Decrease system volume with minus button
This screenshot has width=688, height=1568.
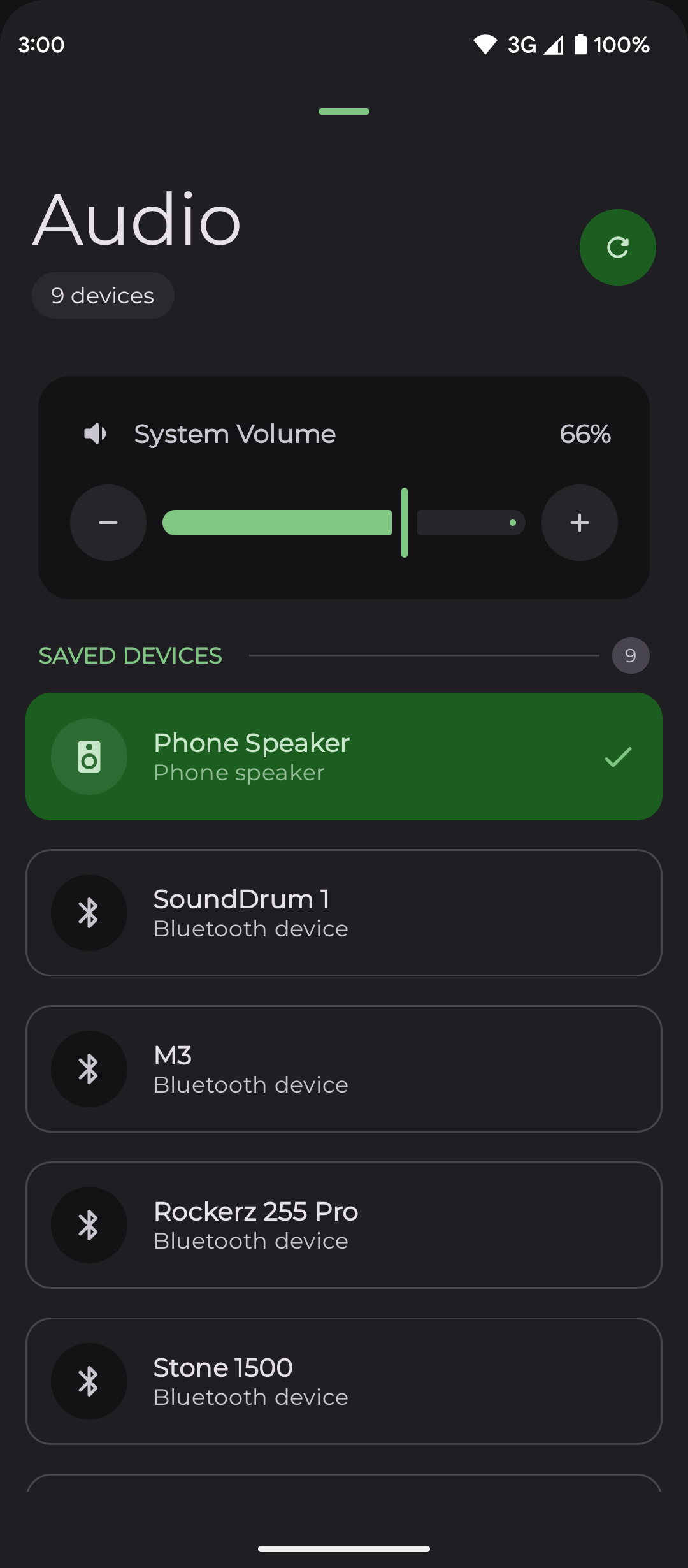pos(108,523)
